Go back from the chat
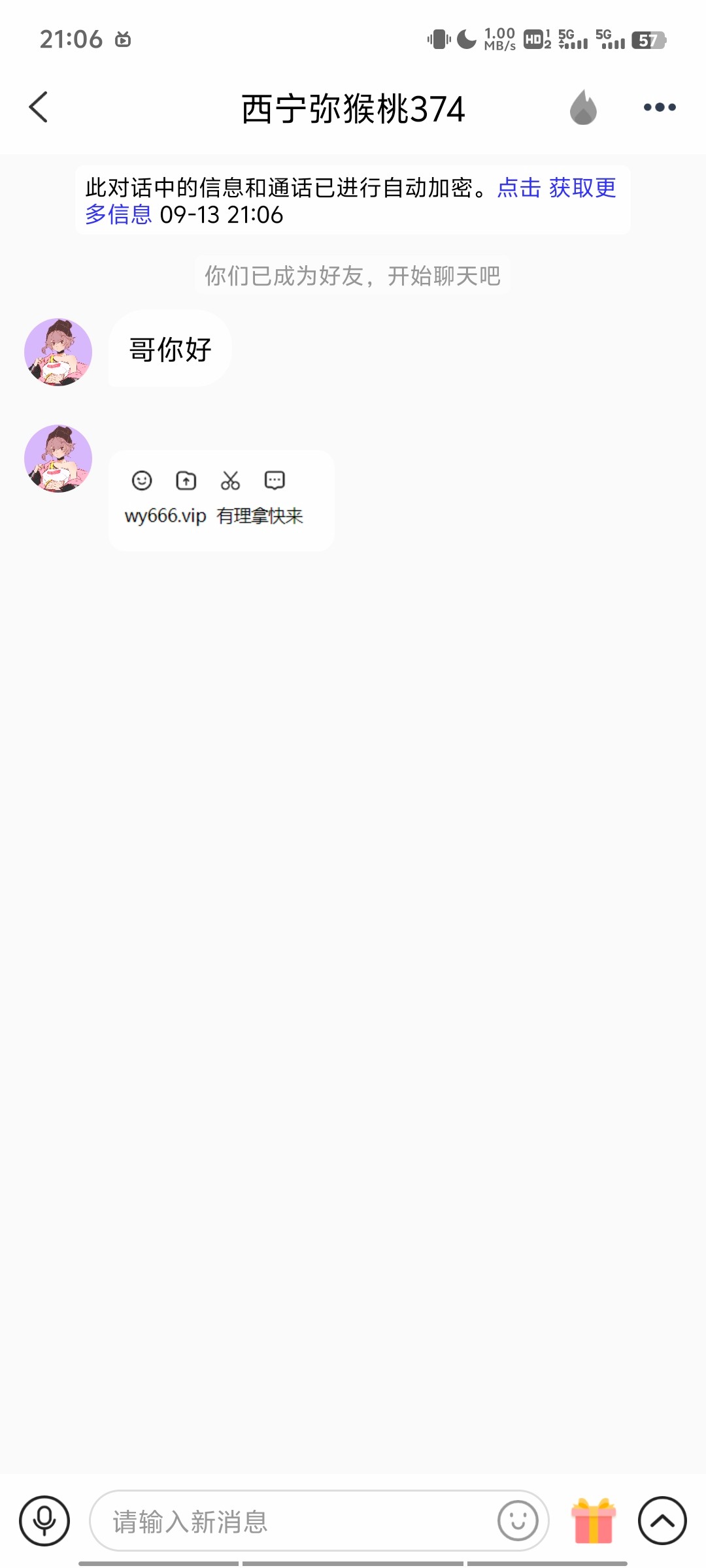706x1568 pixels. (39, 107)
